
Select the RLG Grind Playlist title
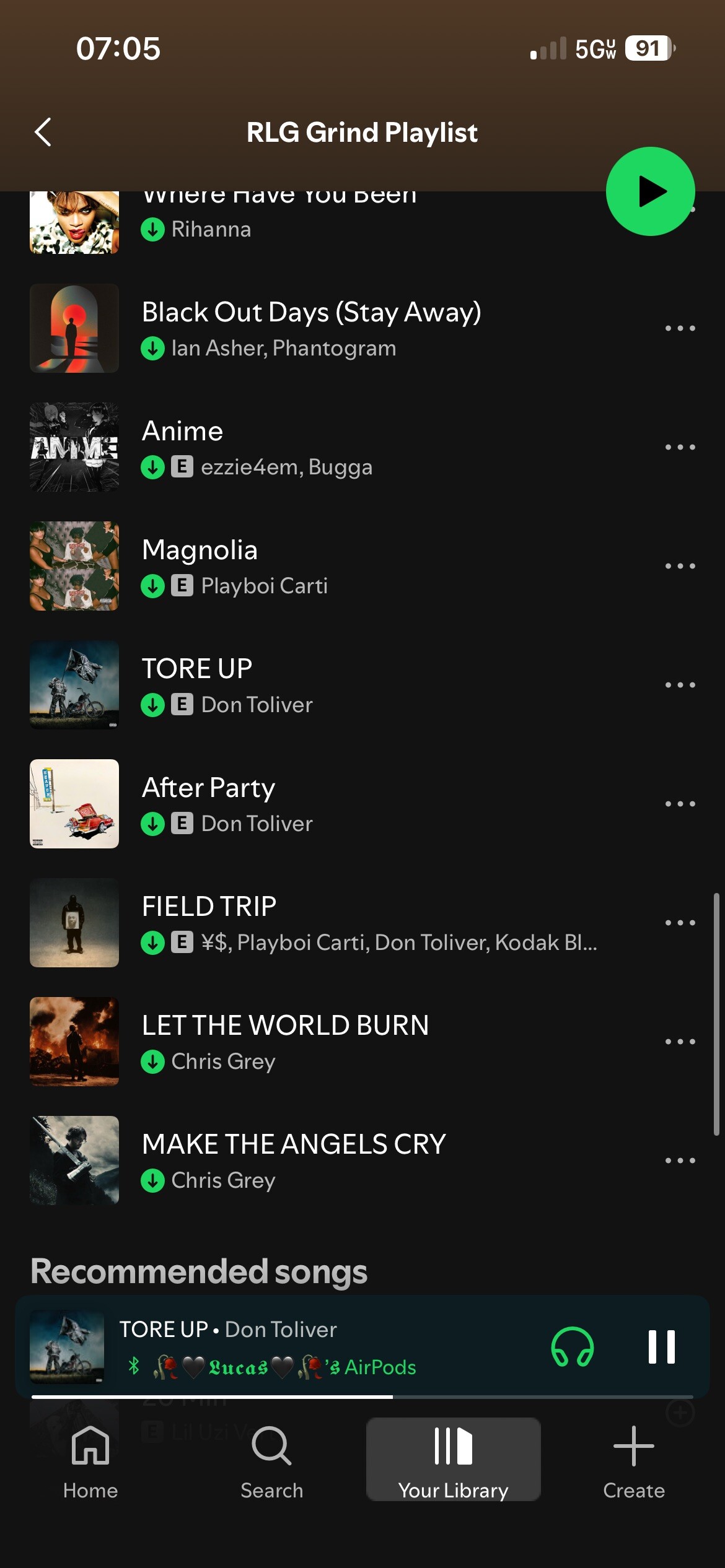362,132
